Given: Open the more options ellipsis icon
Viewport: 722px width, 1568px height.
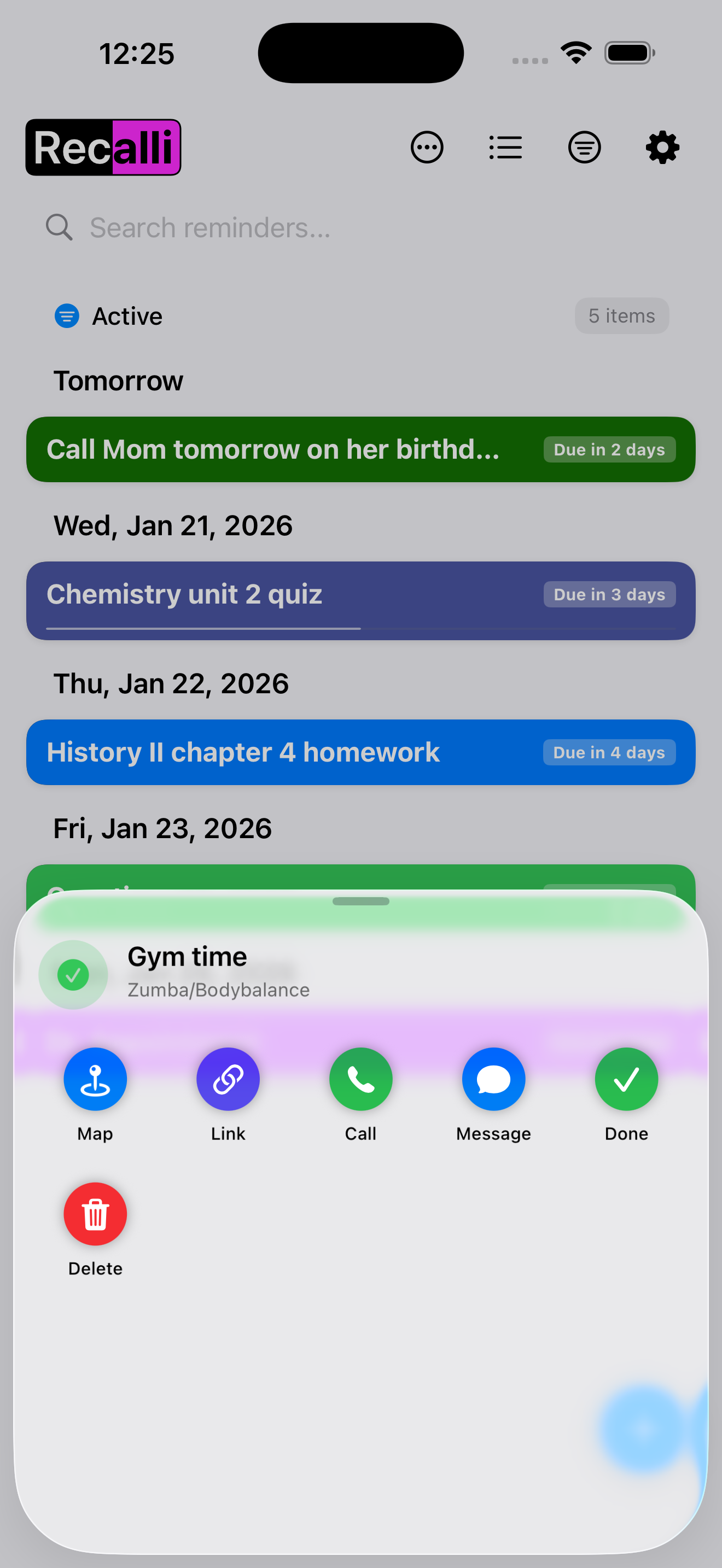Looking at the screenshot, I should pyautogui.click(x=427, y=147).
